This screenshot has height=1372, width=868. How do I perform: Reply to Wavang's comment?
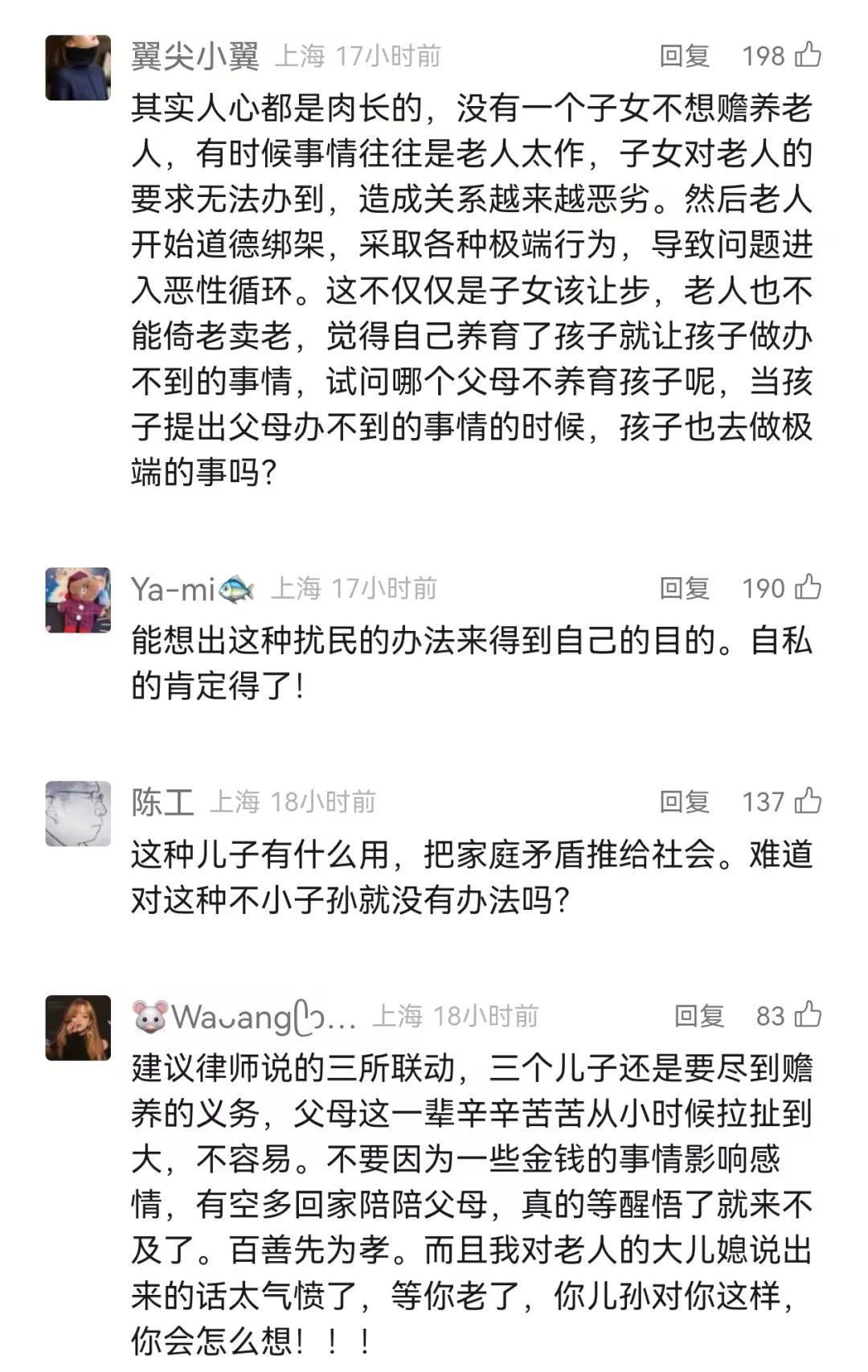point(698,1016)
